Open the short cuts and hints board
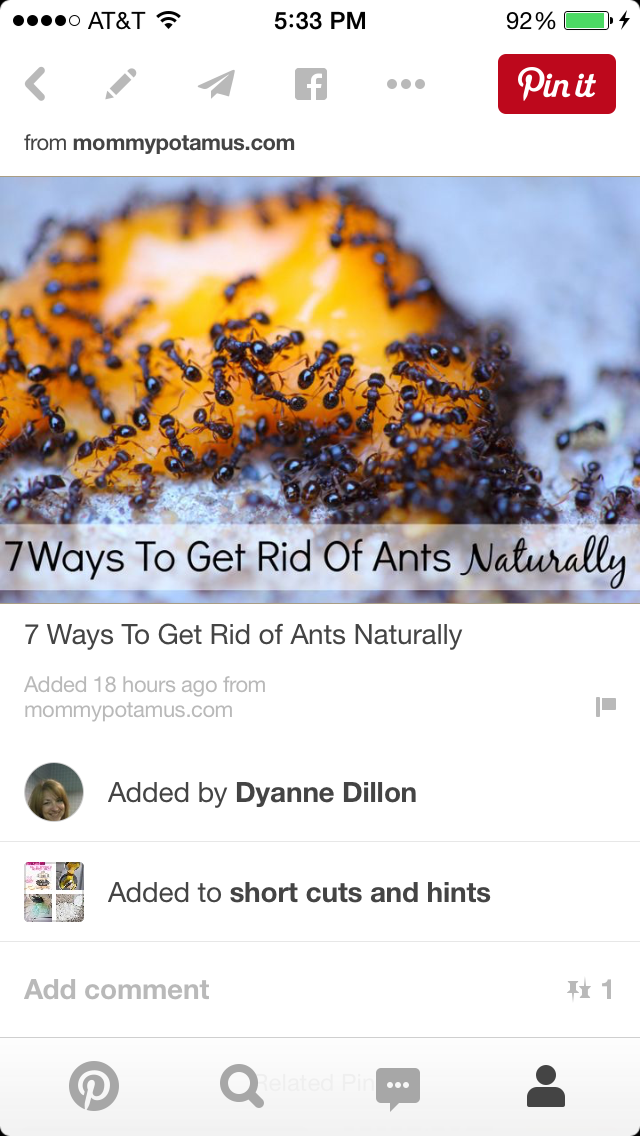Image resolution: width=640 pixels, height=1136 pixels. (320, 892)
